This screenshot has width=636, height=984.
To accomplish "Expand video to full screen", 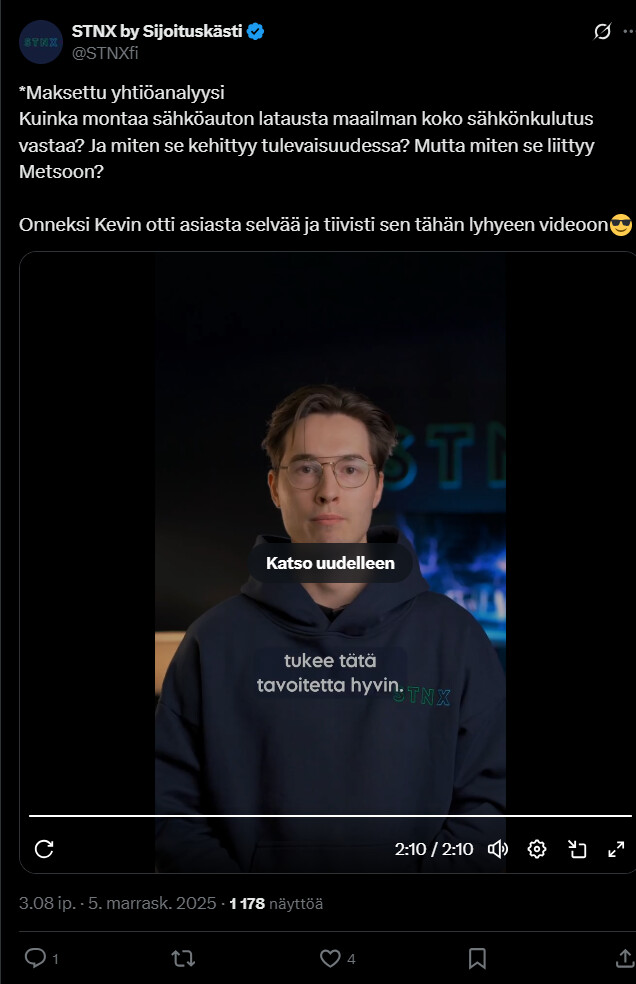I will point(616,849).
